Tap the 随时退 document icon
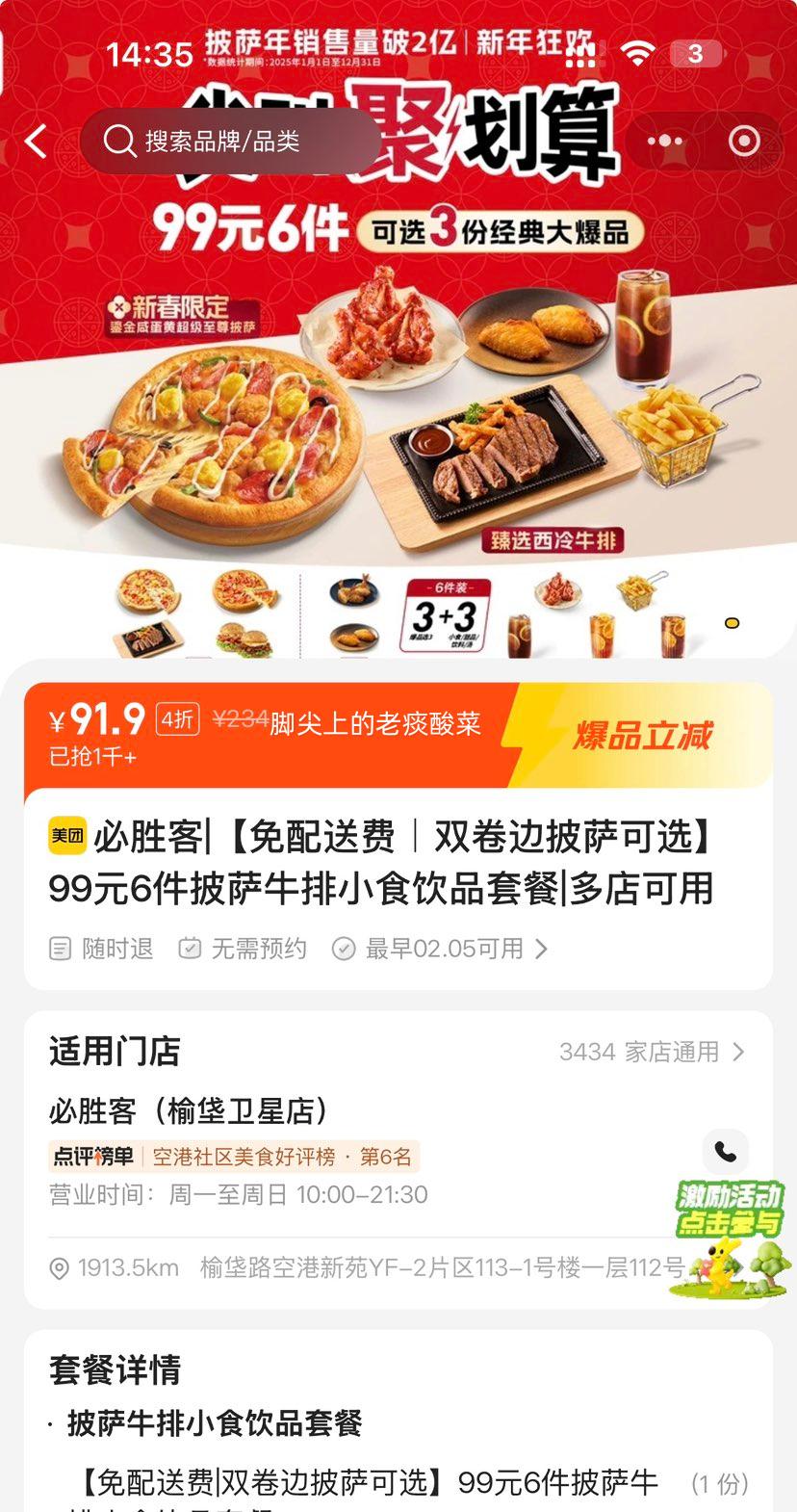The width and height of the screenshot is (797, 1512). point(60,949)
